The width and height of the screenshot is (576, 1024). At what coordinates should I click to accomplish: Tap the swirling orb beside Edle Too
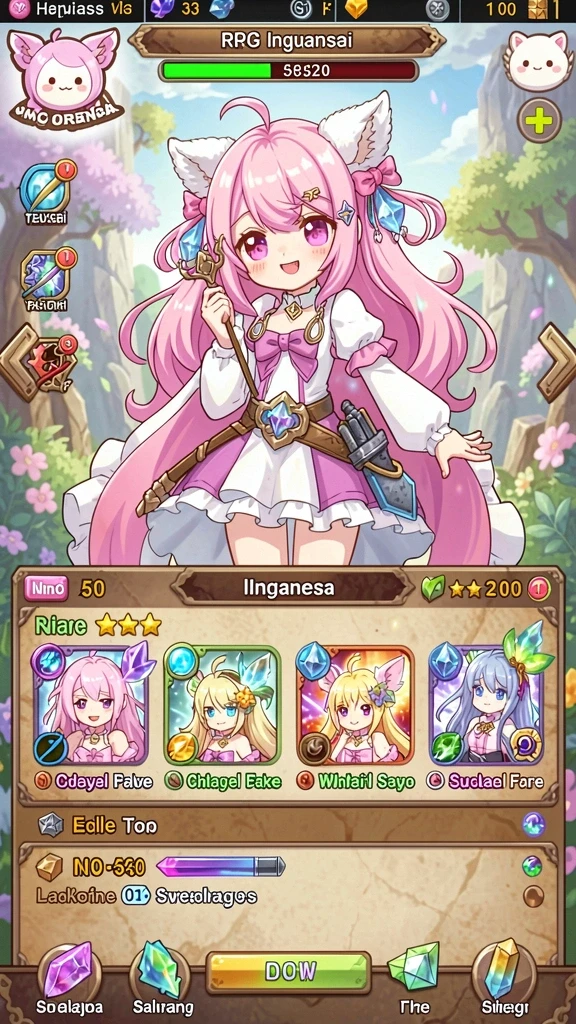534,825
